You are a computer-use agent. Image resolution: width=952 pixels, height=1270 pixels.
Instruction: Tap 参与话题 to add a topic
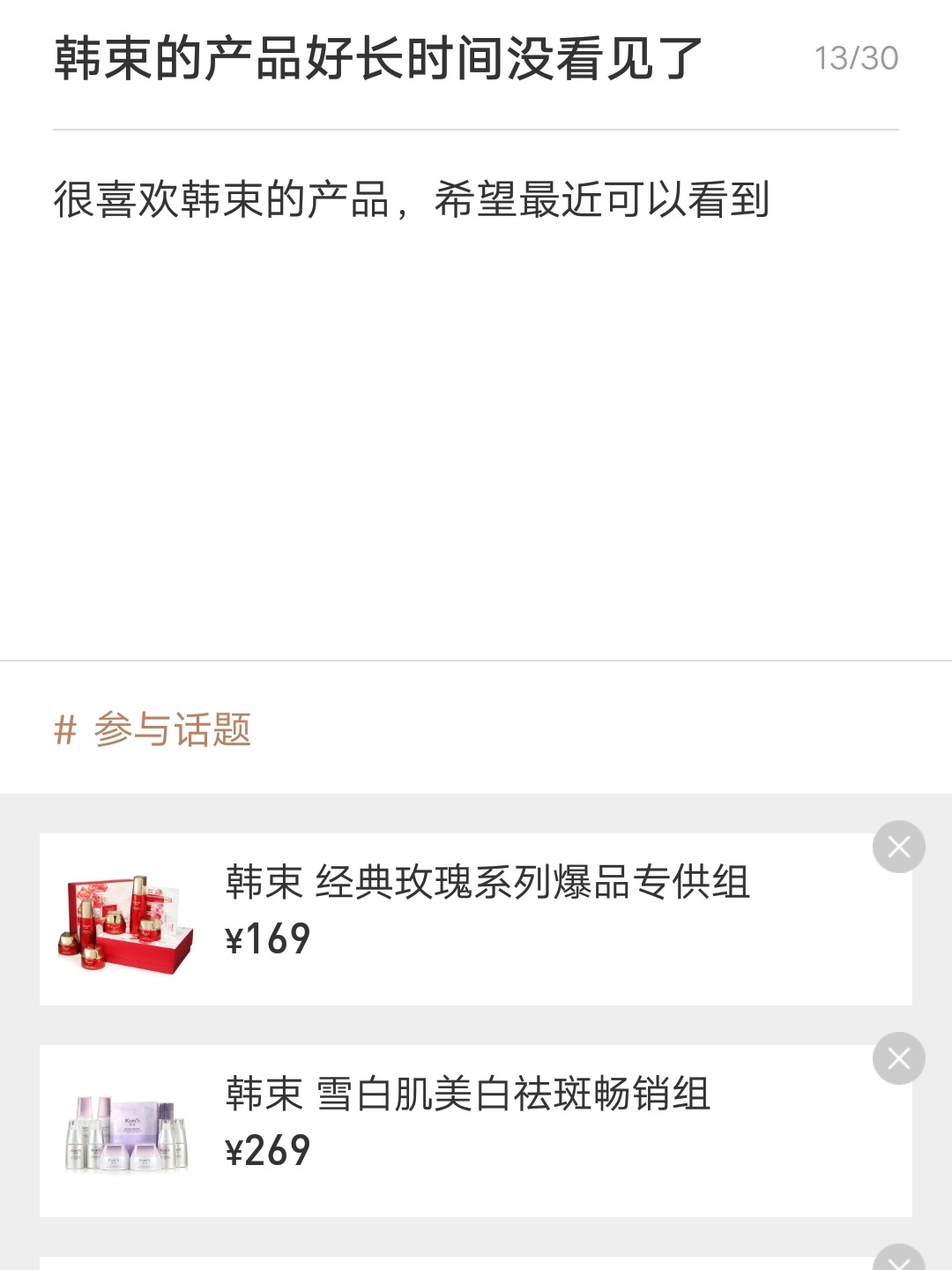point(152,730)
